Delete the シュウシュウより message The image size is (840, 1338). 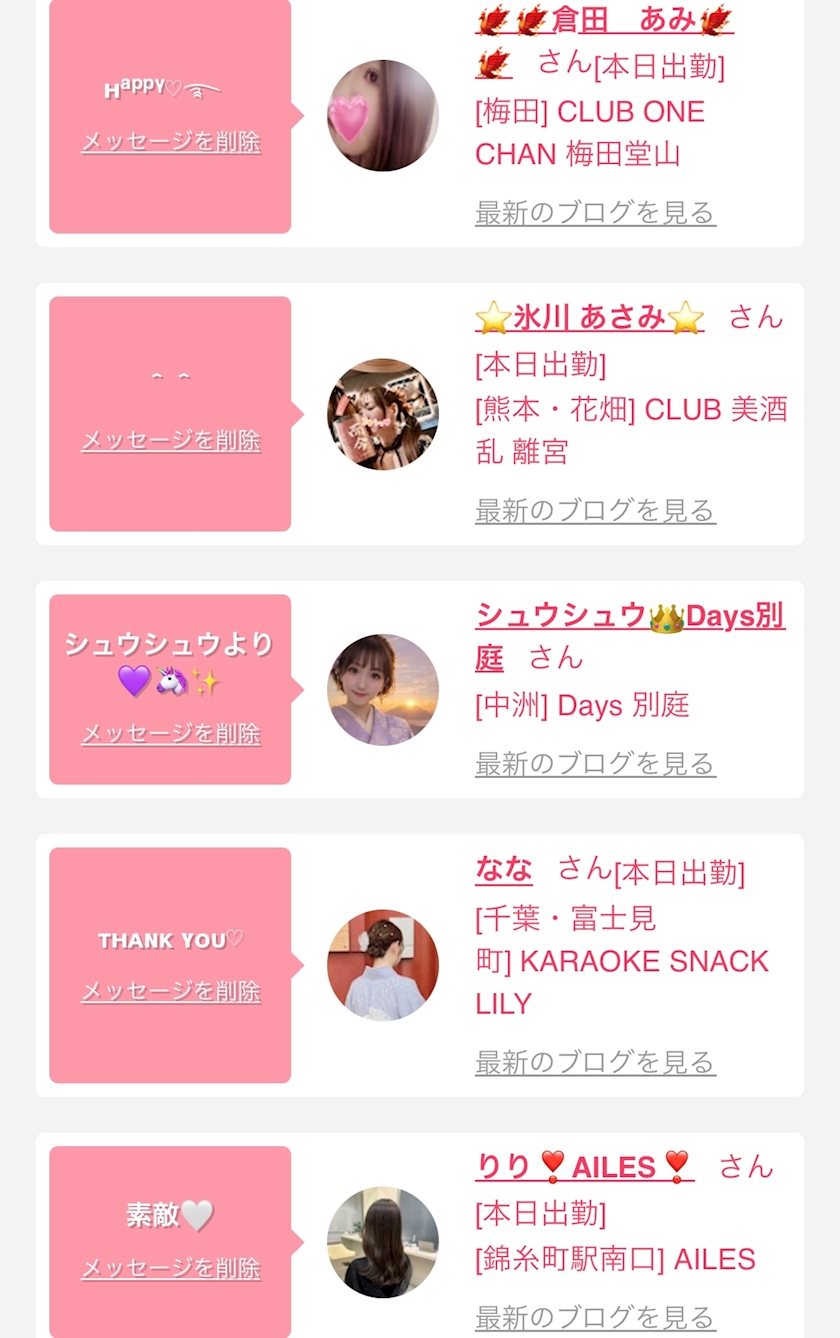click(x=171, y=734)
